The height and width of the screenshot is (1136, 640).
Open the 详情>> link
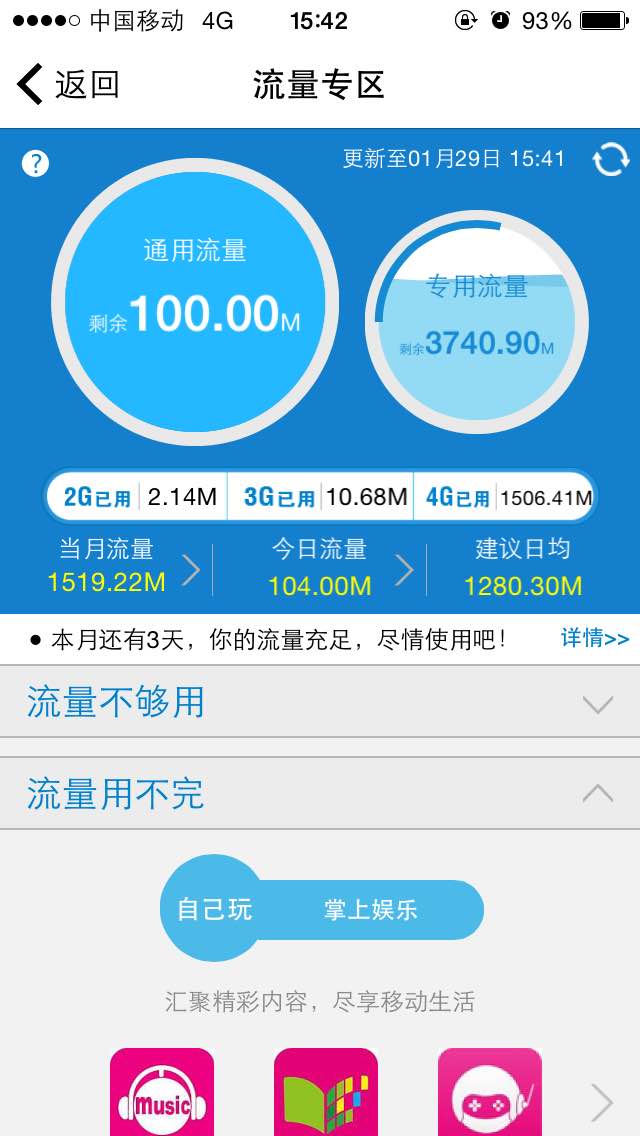(594, 638)
